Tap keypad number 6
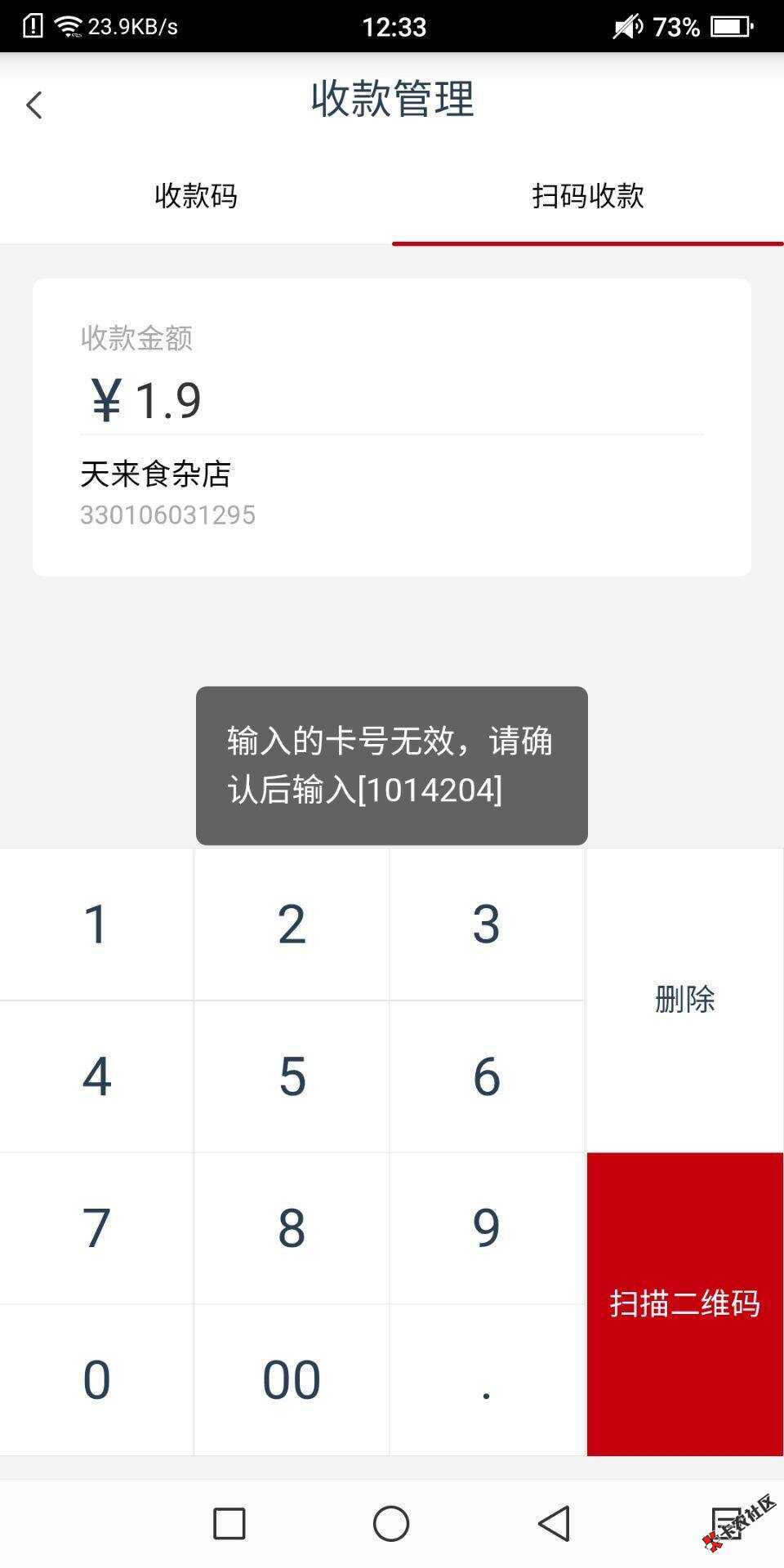Image resolution: width=784 pixels, height=1568 pixels. tap(487, 1076)
